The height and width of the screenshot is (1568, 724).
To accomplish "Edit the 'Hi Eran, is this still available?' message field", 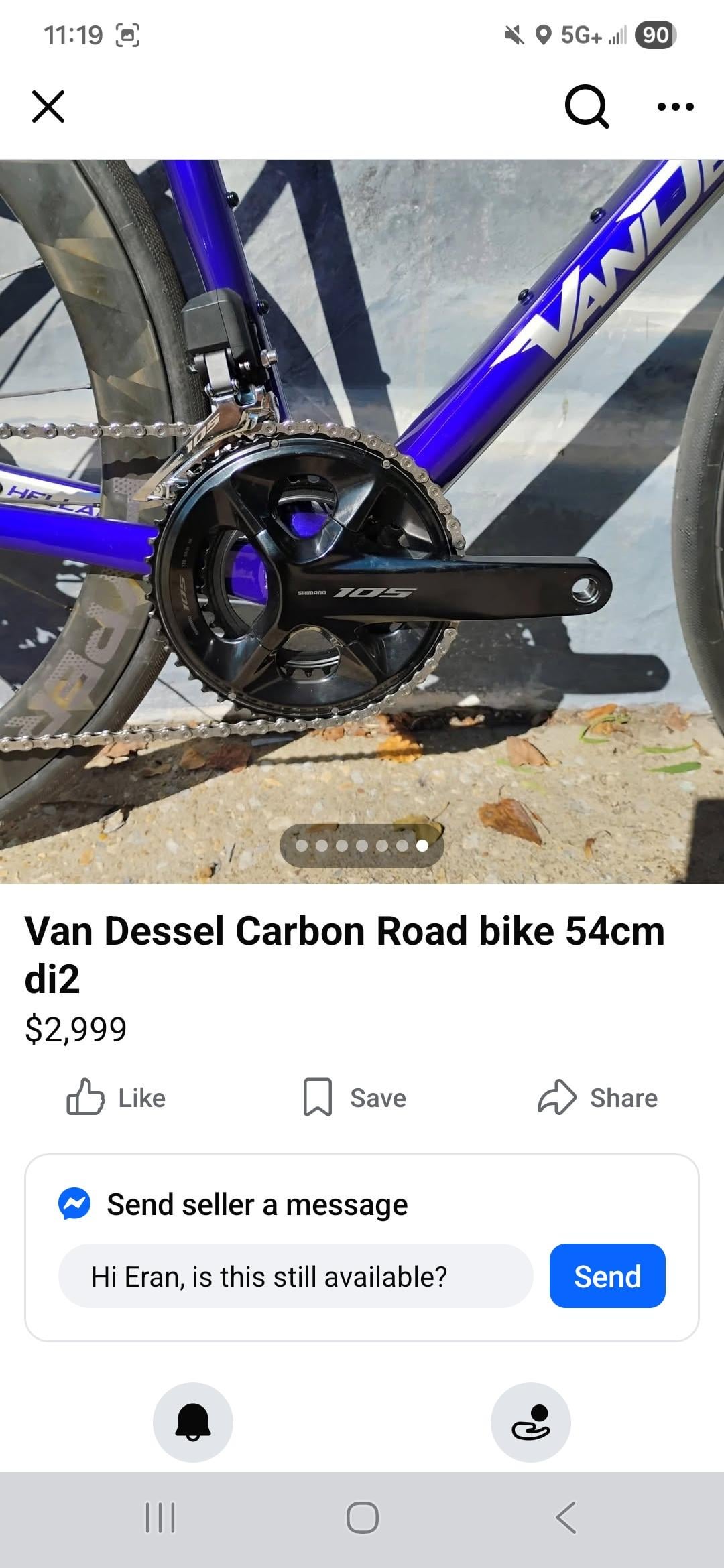I will [x=296, y=1276].
